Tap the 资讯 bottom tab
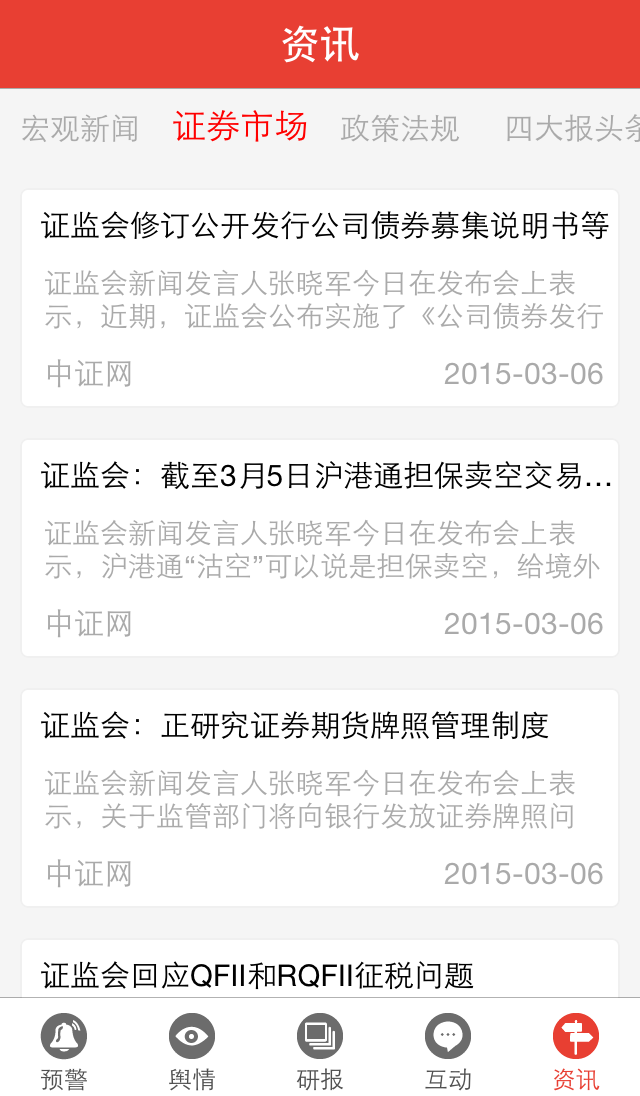The width and height of the screenshot is (640, 1096). [576, 1050]
